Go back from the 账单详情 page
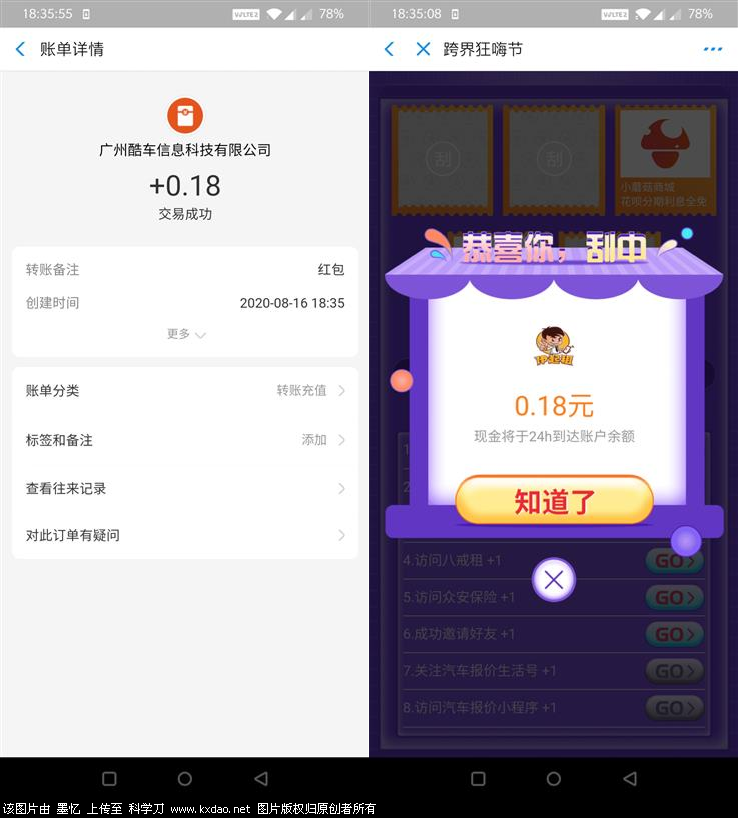Screen dimensions: 738x818 point(20,49)
